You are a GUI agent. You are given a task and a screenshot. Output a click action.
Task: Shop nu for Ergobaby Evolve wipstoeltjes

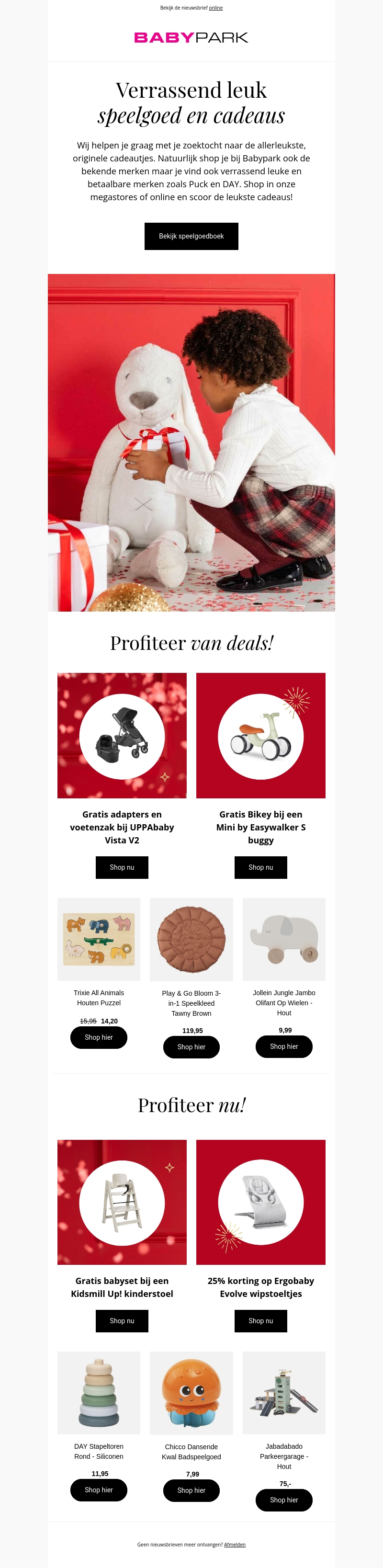pyautogui.click(x=260, y=1321)
